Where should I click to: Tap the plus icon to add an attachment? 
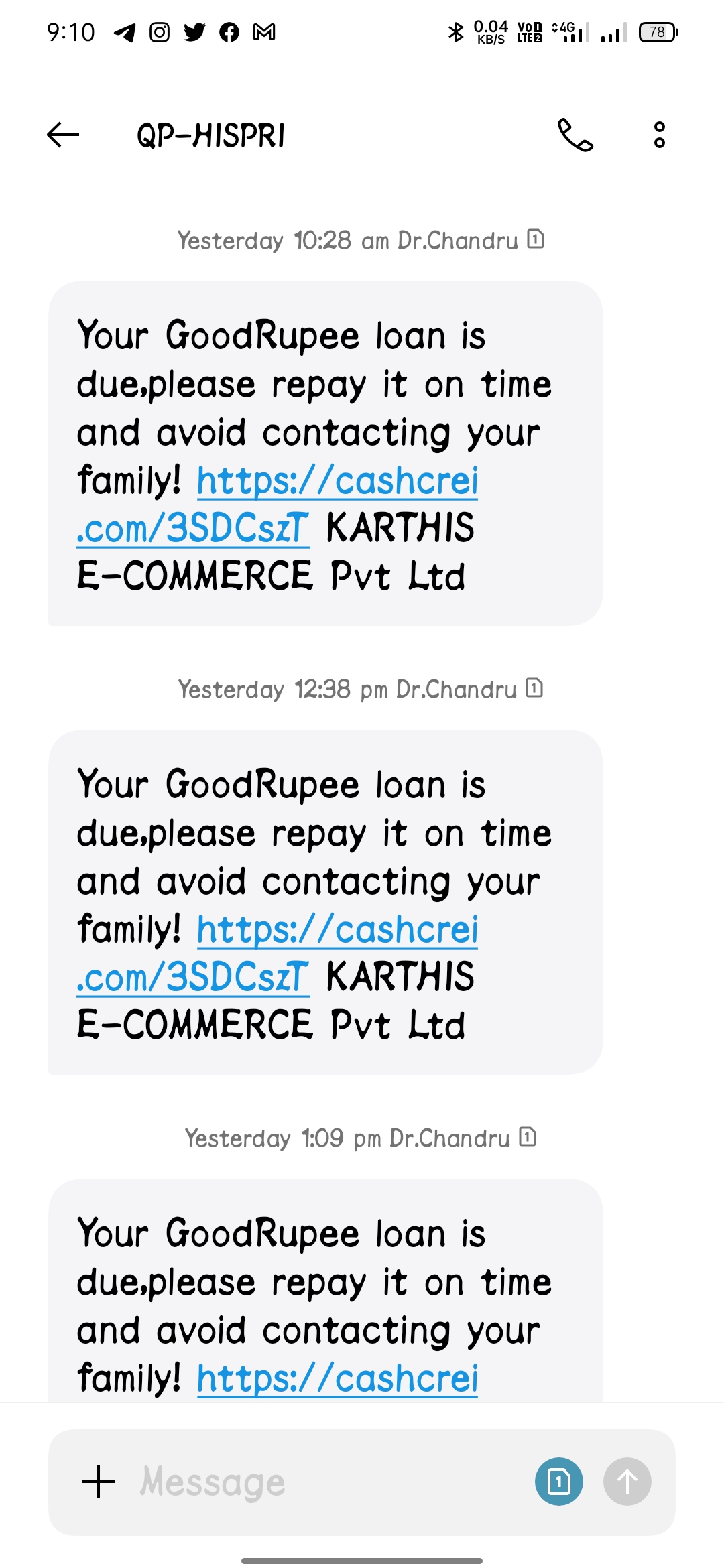99,1482
